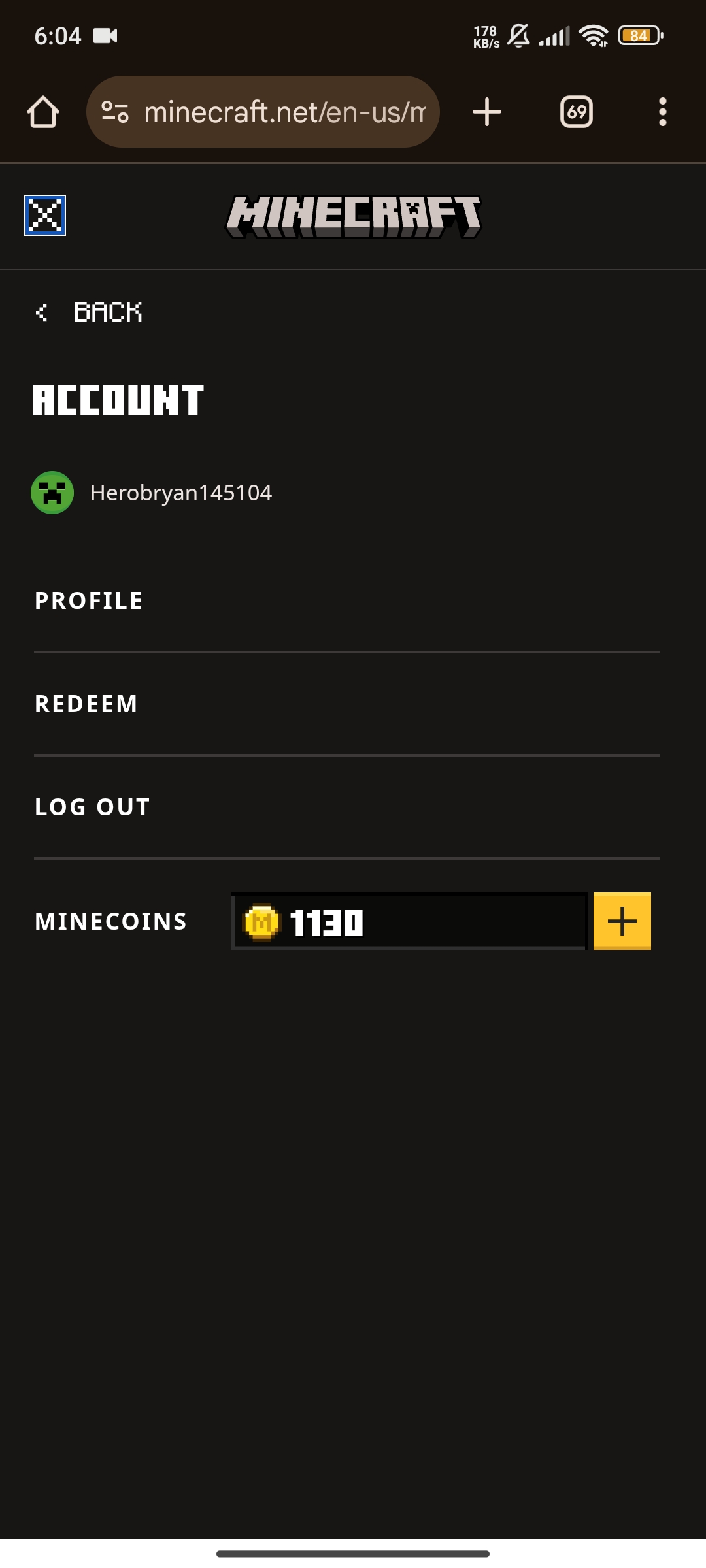Open the Redeem option
706x1568 pixels.
(x=86, y=704)
